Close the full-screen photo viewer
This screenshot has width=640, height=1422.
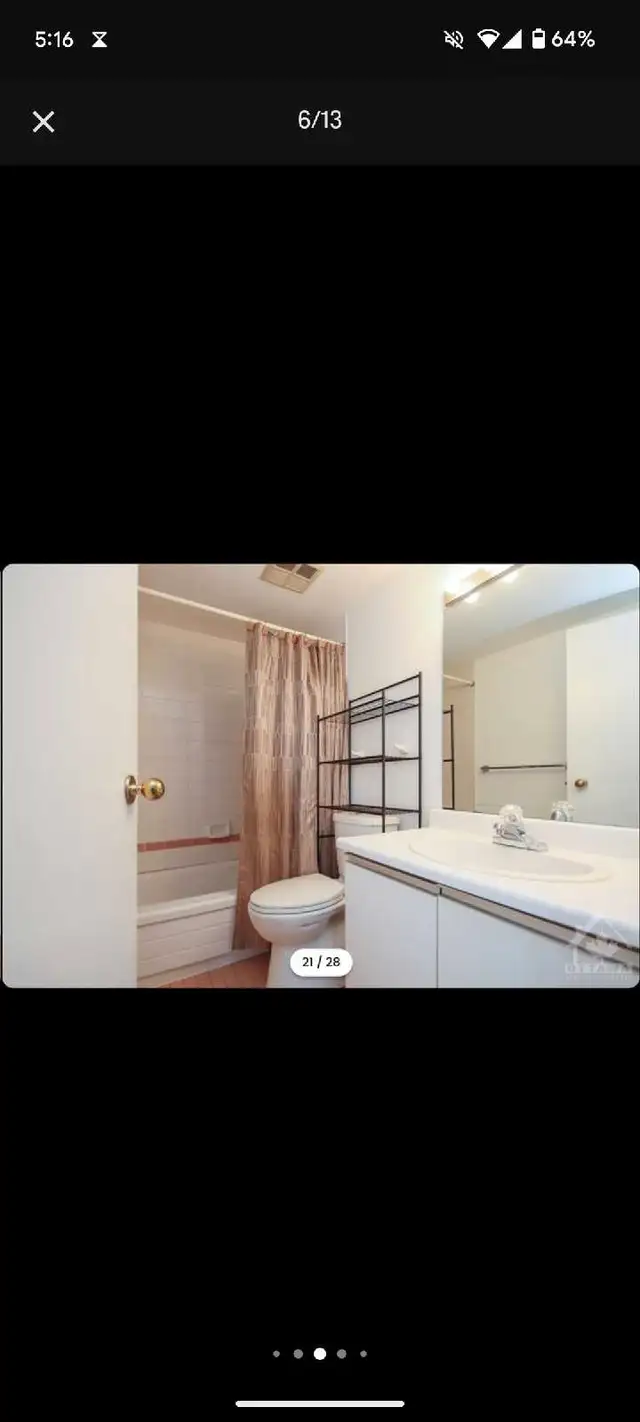pyautogui.click(x=43, y=122)
